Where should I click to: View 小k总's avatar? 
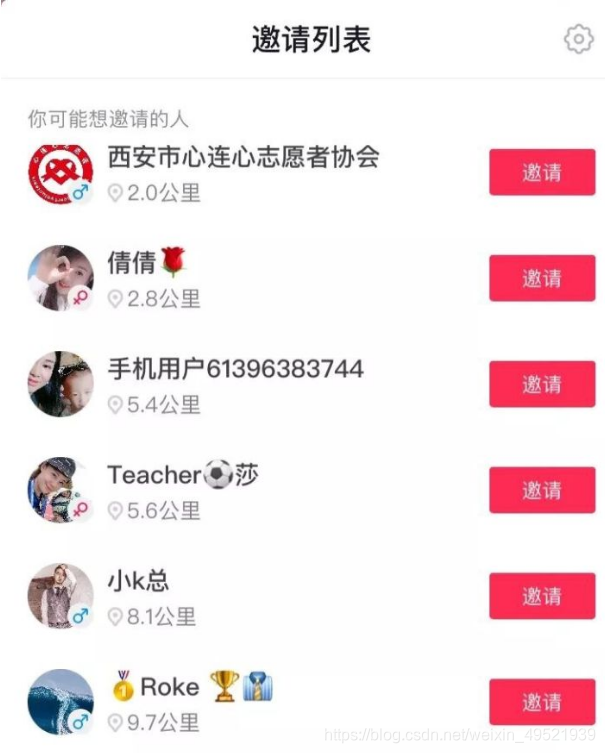click(60, 596)
